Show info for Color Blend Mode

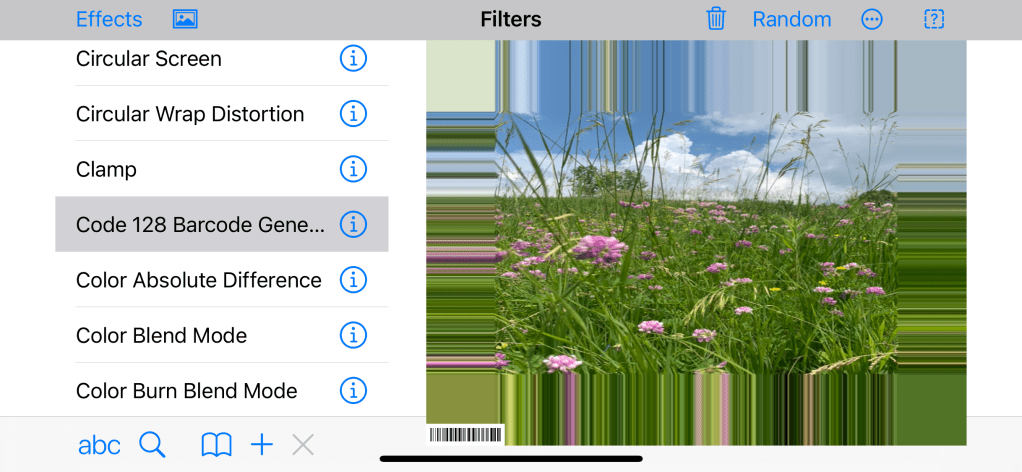coord(353,336)
